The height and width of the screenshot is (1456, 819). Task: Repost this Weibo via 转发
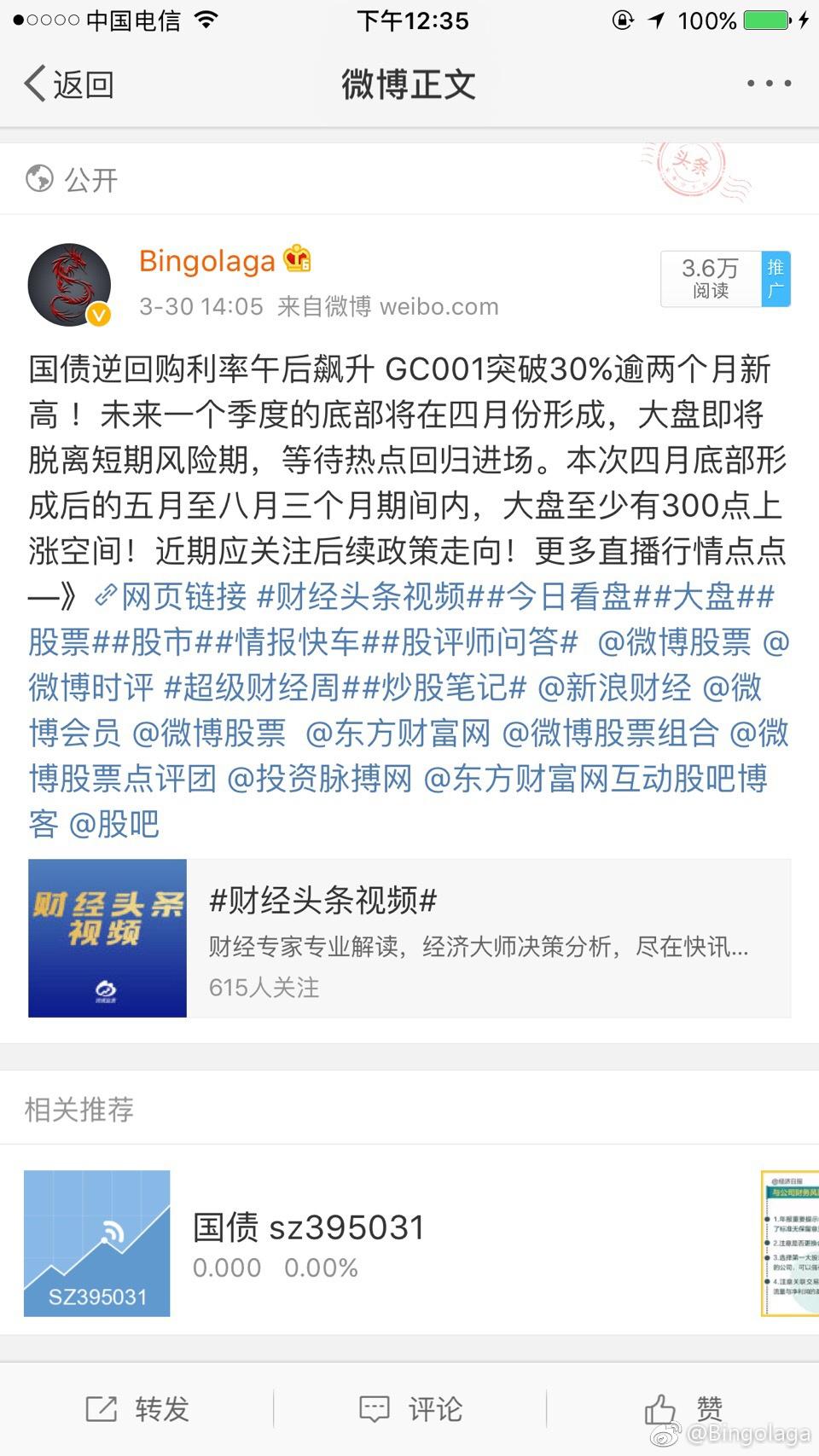(137, 1408)
